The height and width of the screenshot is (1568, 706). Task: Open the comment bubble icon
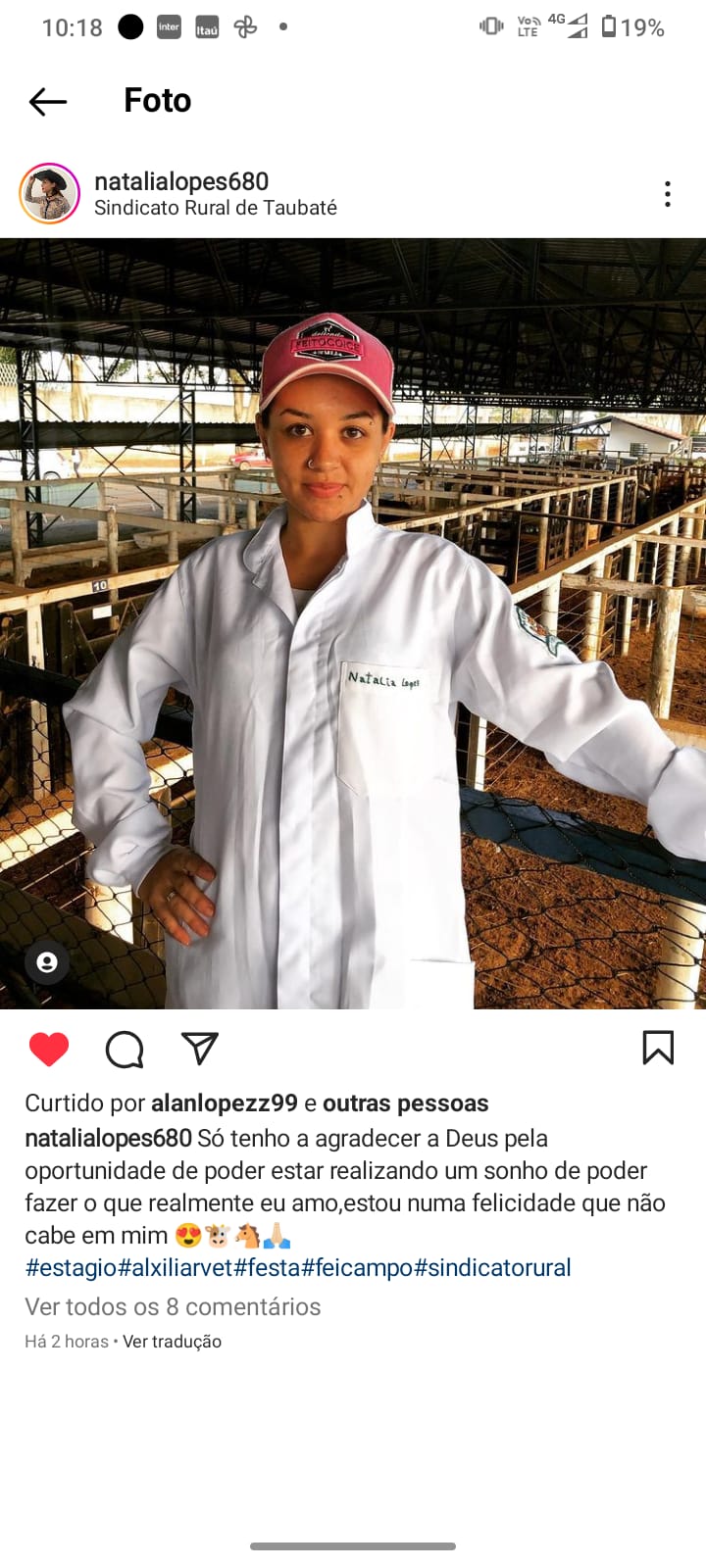point(125,1049)
